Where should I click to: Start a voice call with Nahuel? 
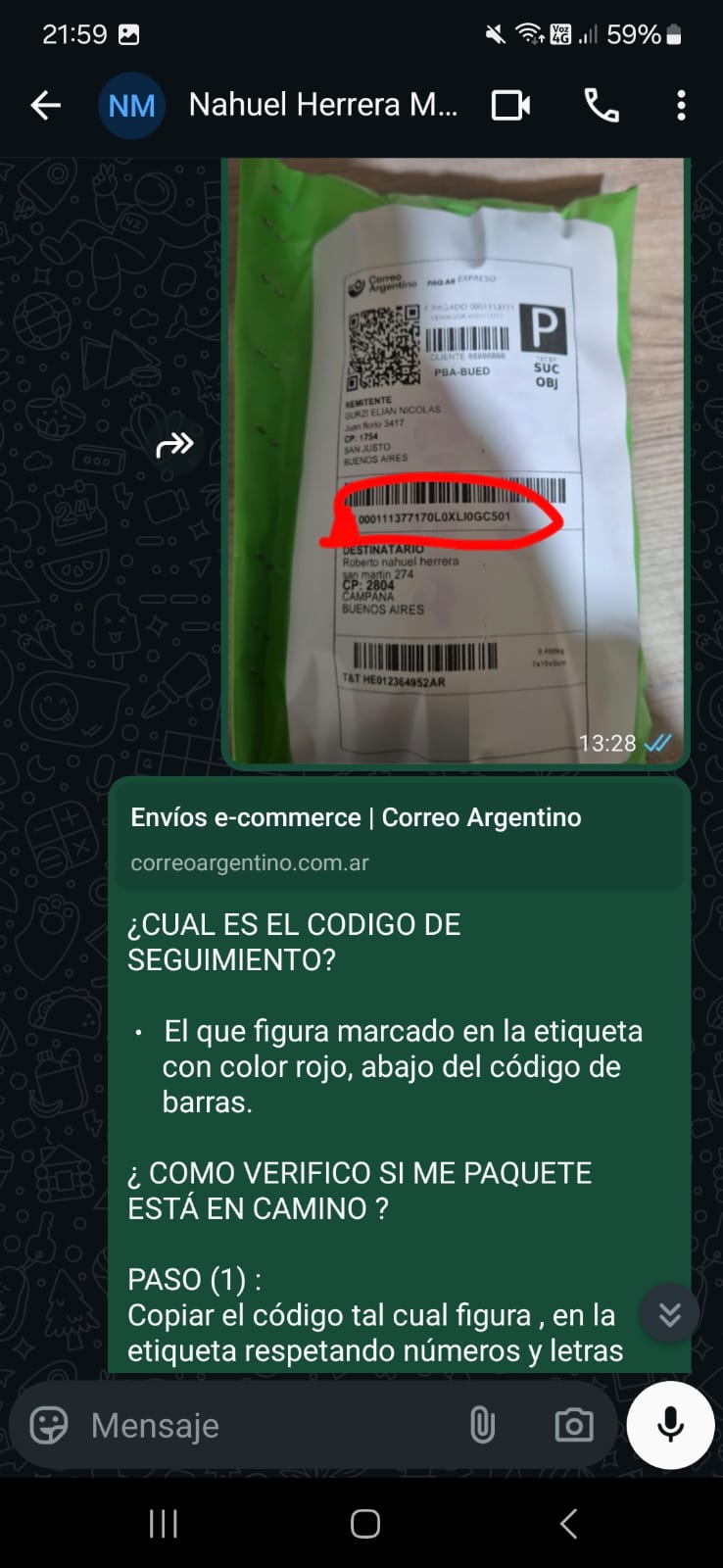[x=602, y=105]
